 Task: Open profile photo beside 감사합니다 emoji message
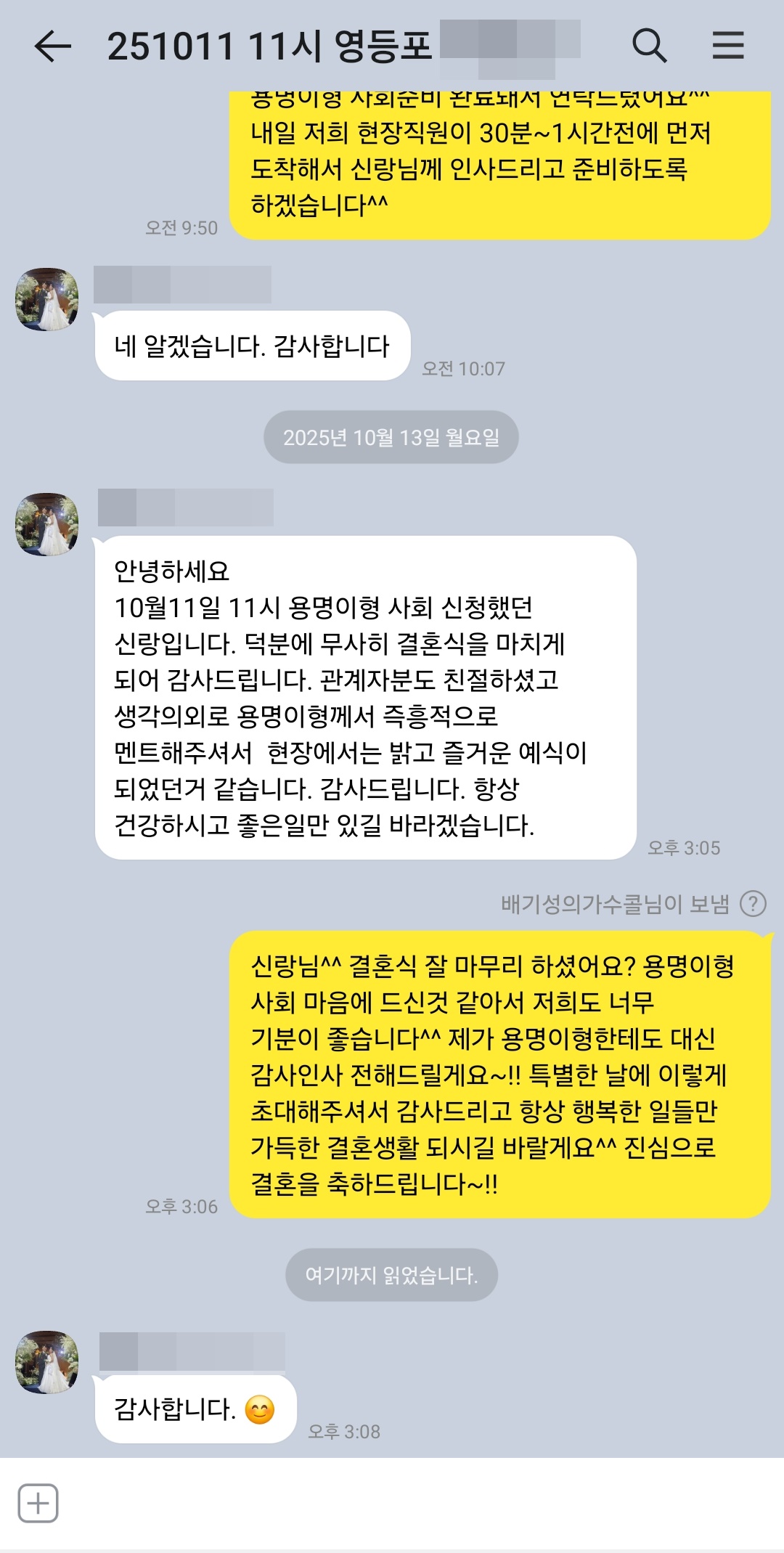(x=47, y=1363)
